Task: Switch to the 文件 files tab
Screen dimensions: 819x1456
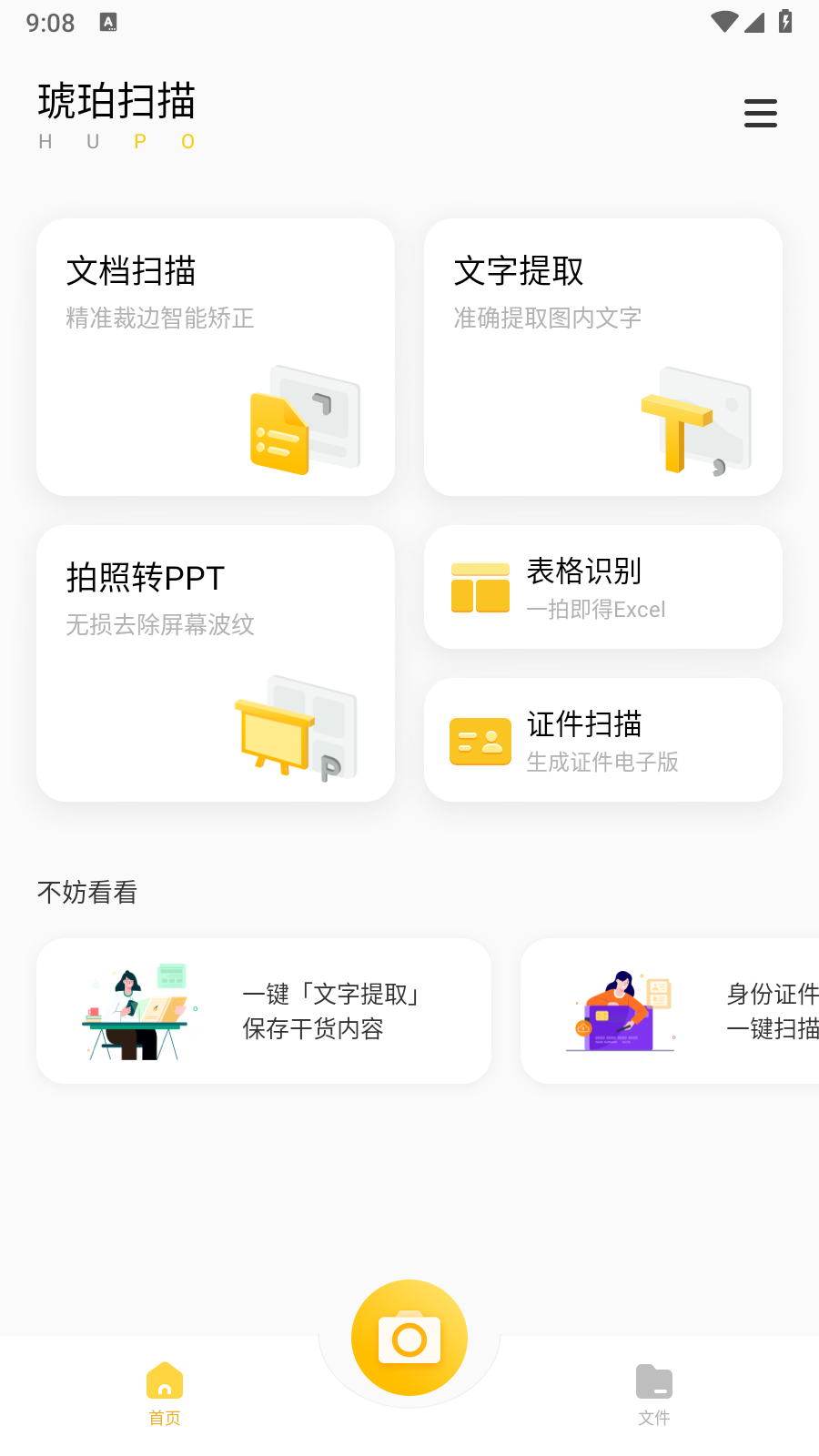Action: 653,1393
